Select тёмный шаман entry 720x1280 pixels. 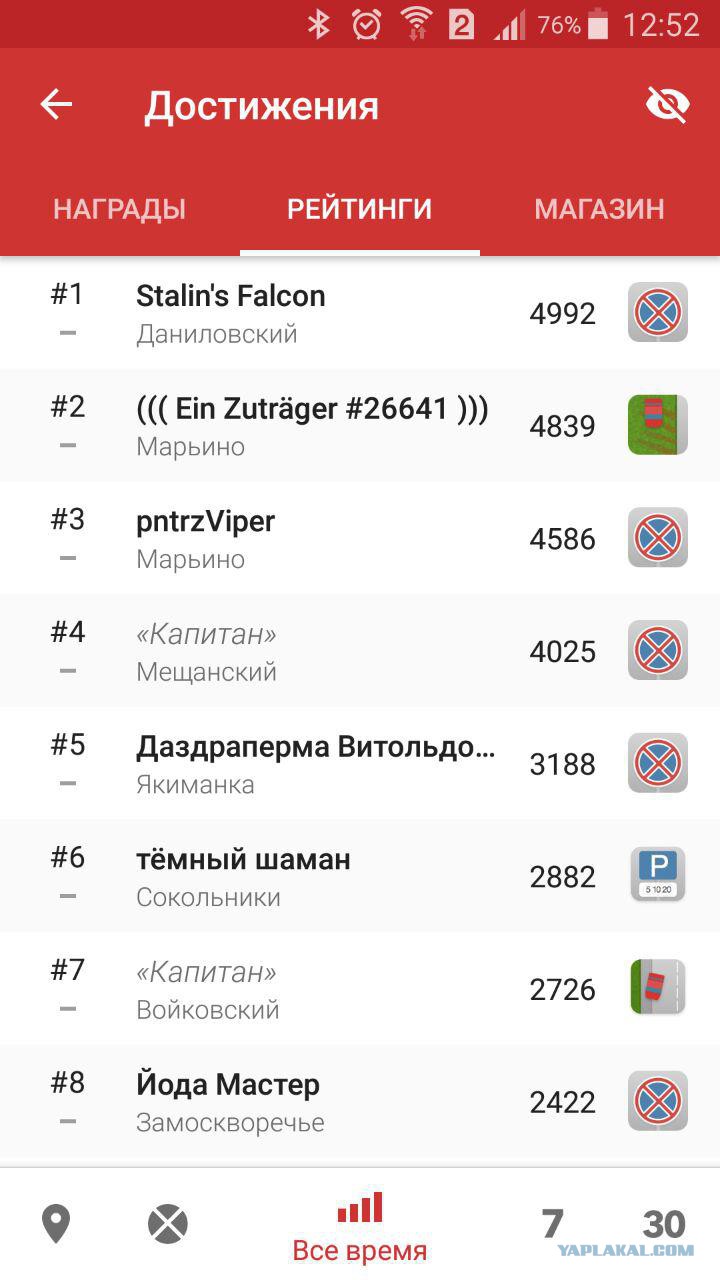tap(360, 876)
